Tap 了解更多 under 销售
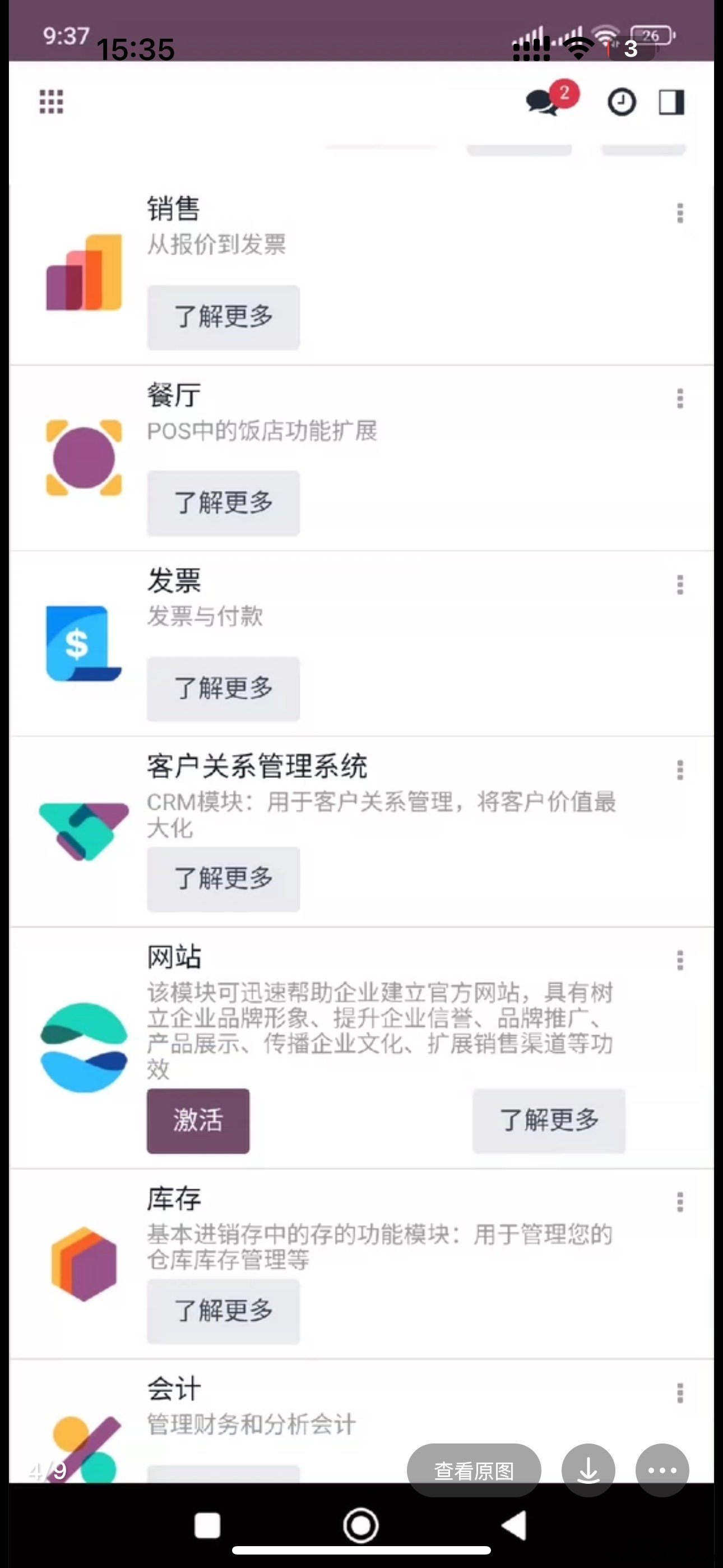This screenshot has width=723, height=1568. [224, 317]
